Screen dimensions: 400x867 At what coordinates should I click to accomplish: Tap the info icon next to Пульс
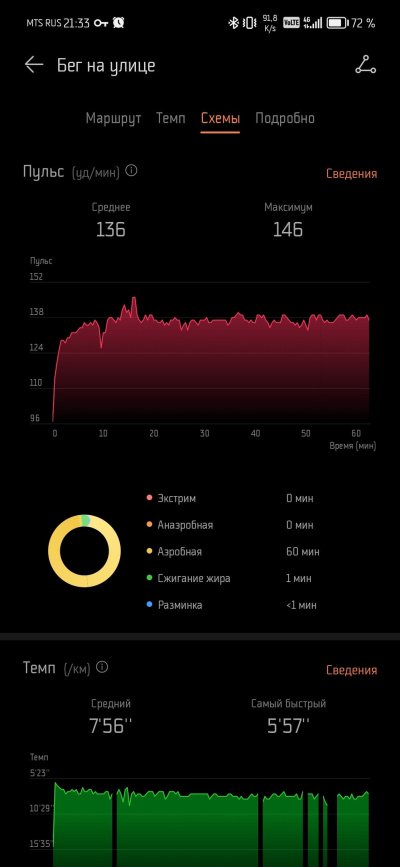point(131,170)
